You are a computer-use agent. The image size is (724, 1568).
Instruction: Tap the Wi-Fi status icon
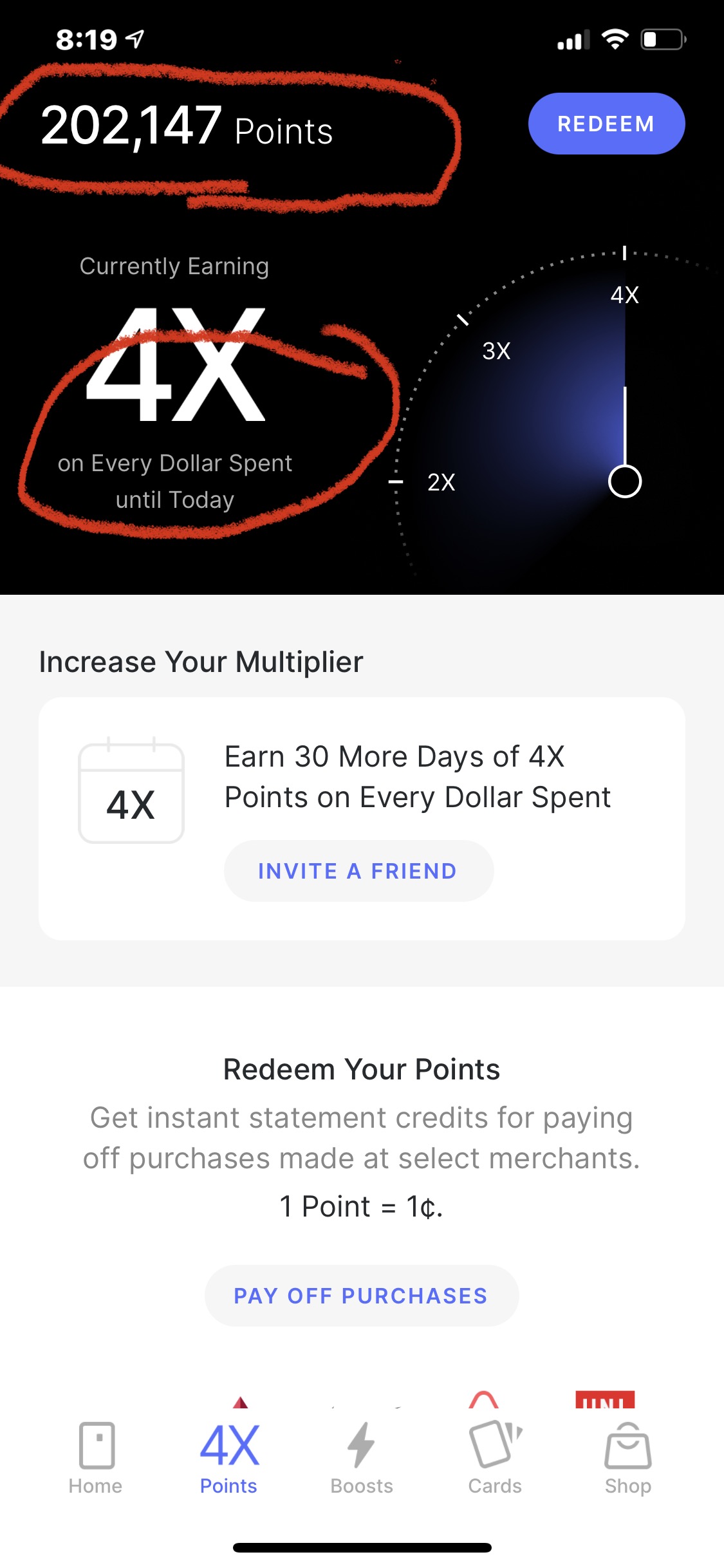[x=615, y=40]
